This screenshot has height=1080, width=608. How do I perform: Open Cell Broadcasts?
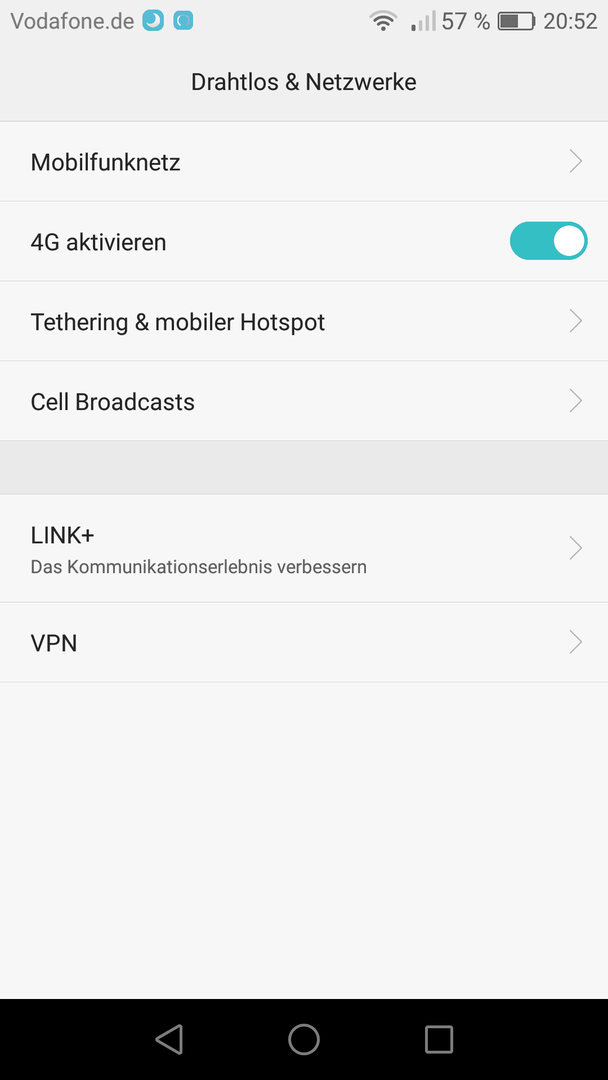point(304,402)
